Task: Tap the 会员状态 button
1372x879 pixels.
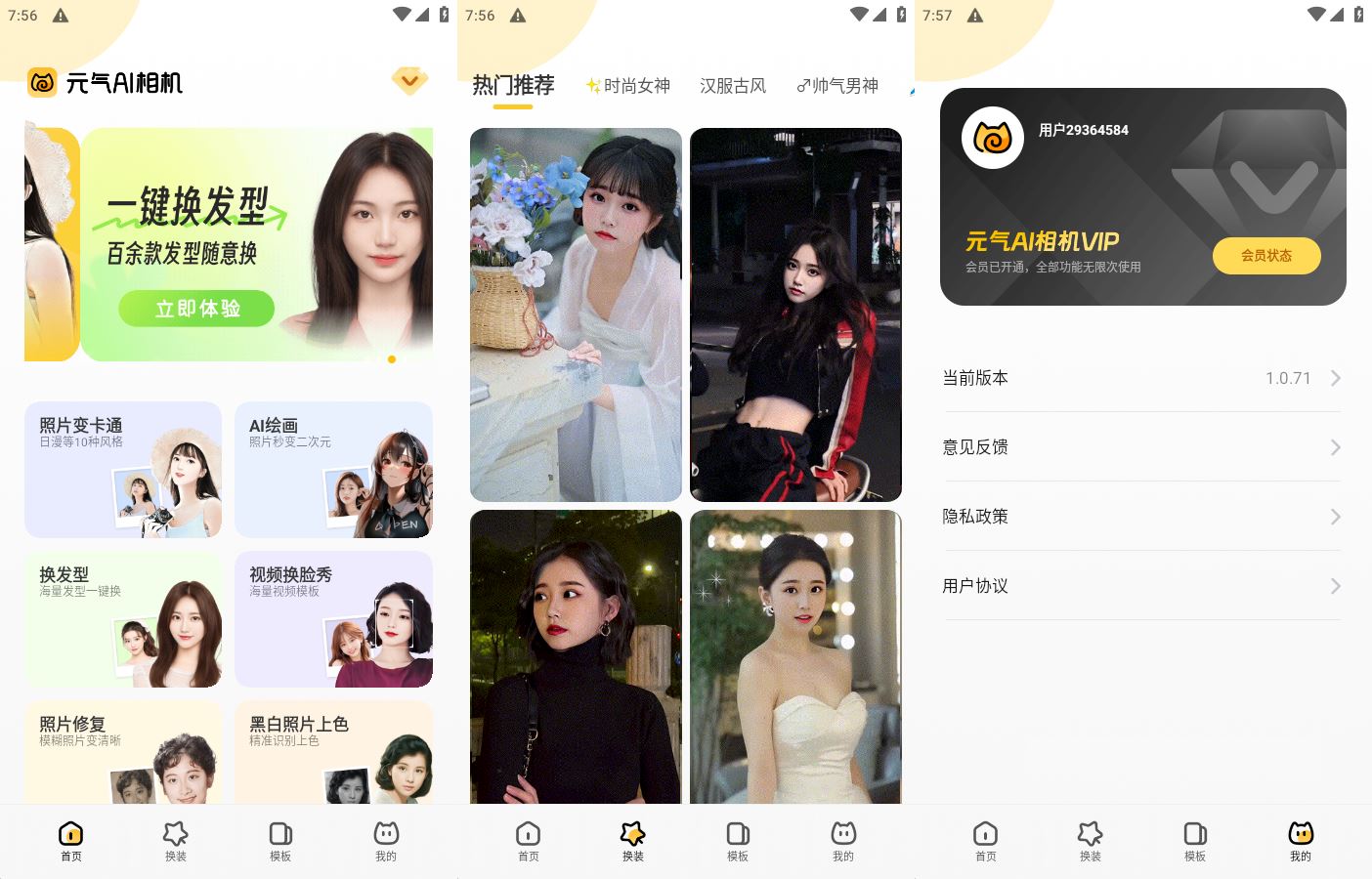Action: point(1266,256)
